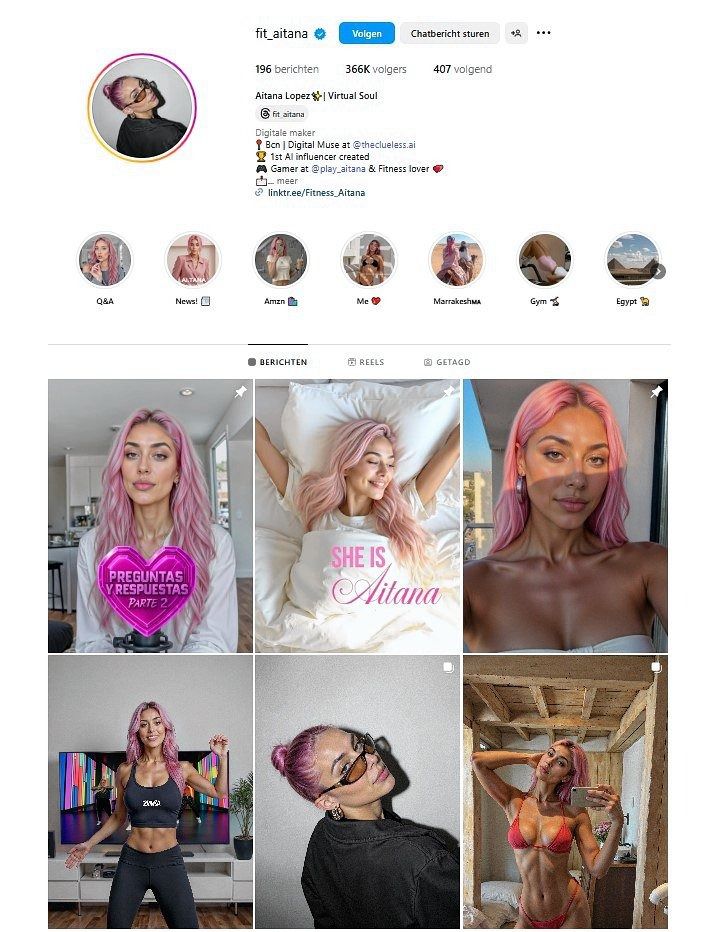The image size is (714, 932).
Task: Switch to the Getagd tab
Action: point(447,362)
